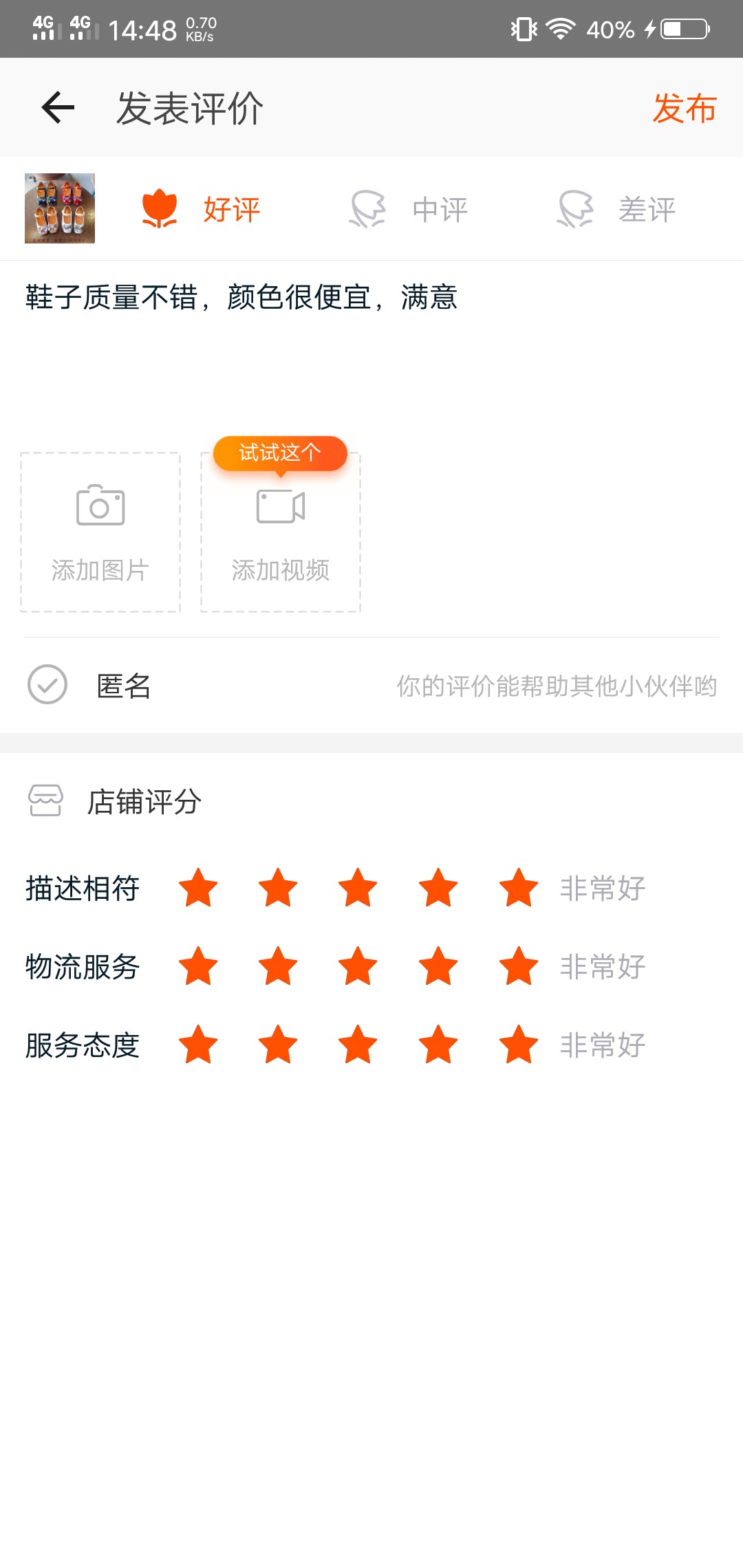
Task: Set 物流服务 rating to four stars
Action: pos(438,966)
